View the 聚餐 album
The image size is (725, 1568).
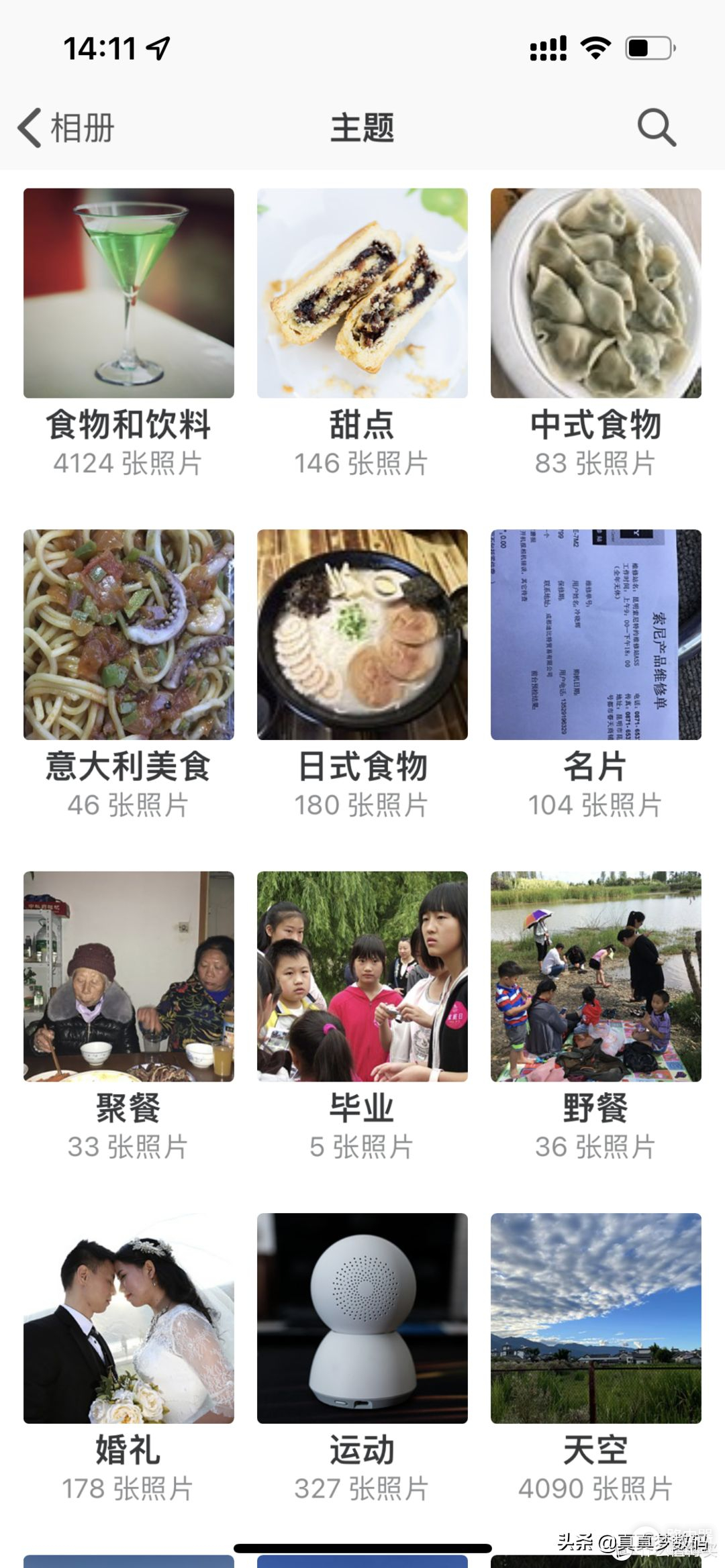click(128, 976)
